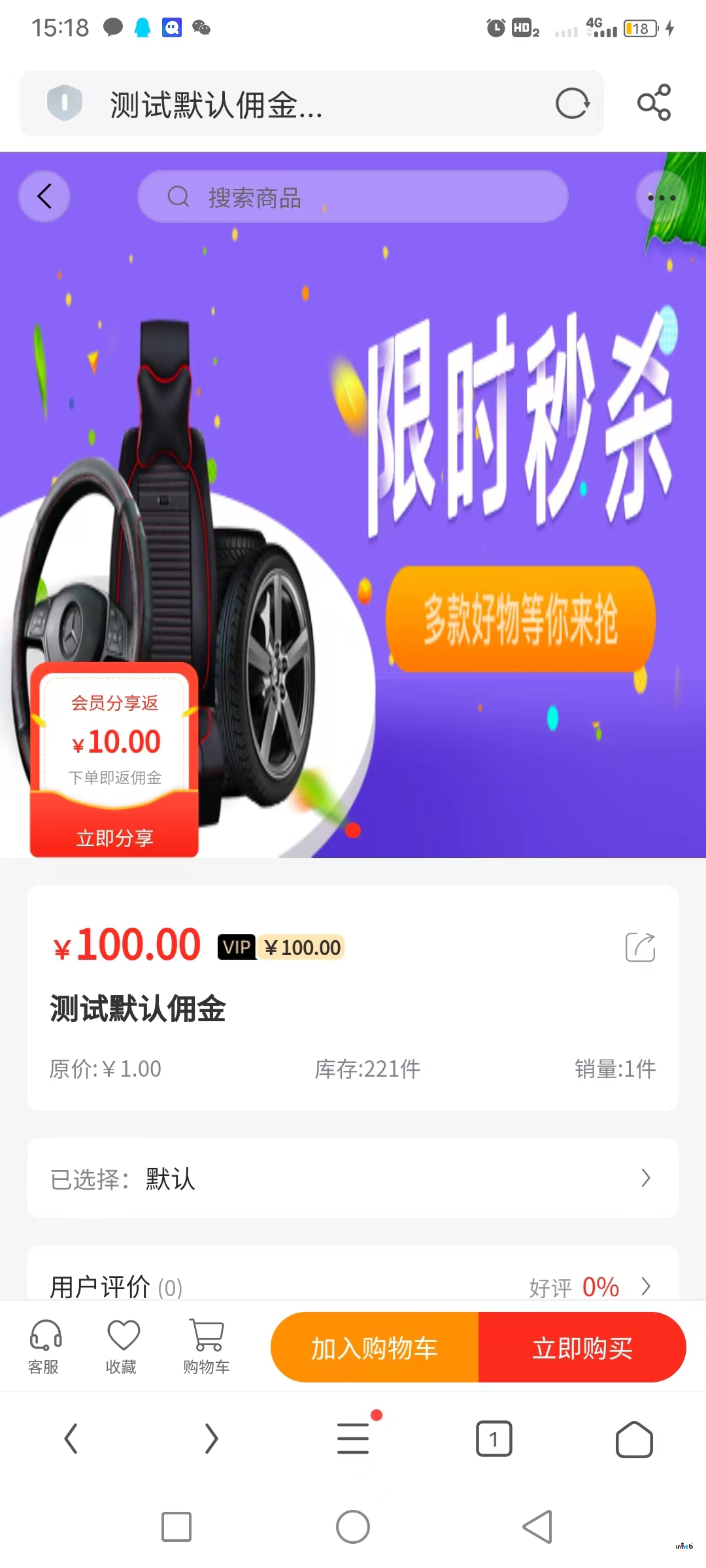The width and height of the screenshot is (706, 1568).
Task: Share the page via the browser share icon
Action: pyautogui.click(x=654, y=103)
